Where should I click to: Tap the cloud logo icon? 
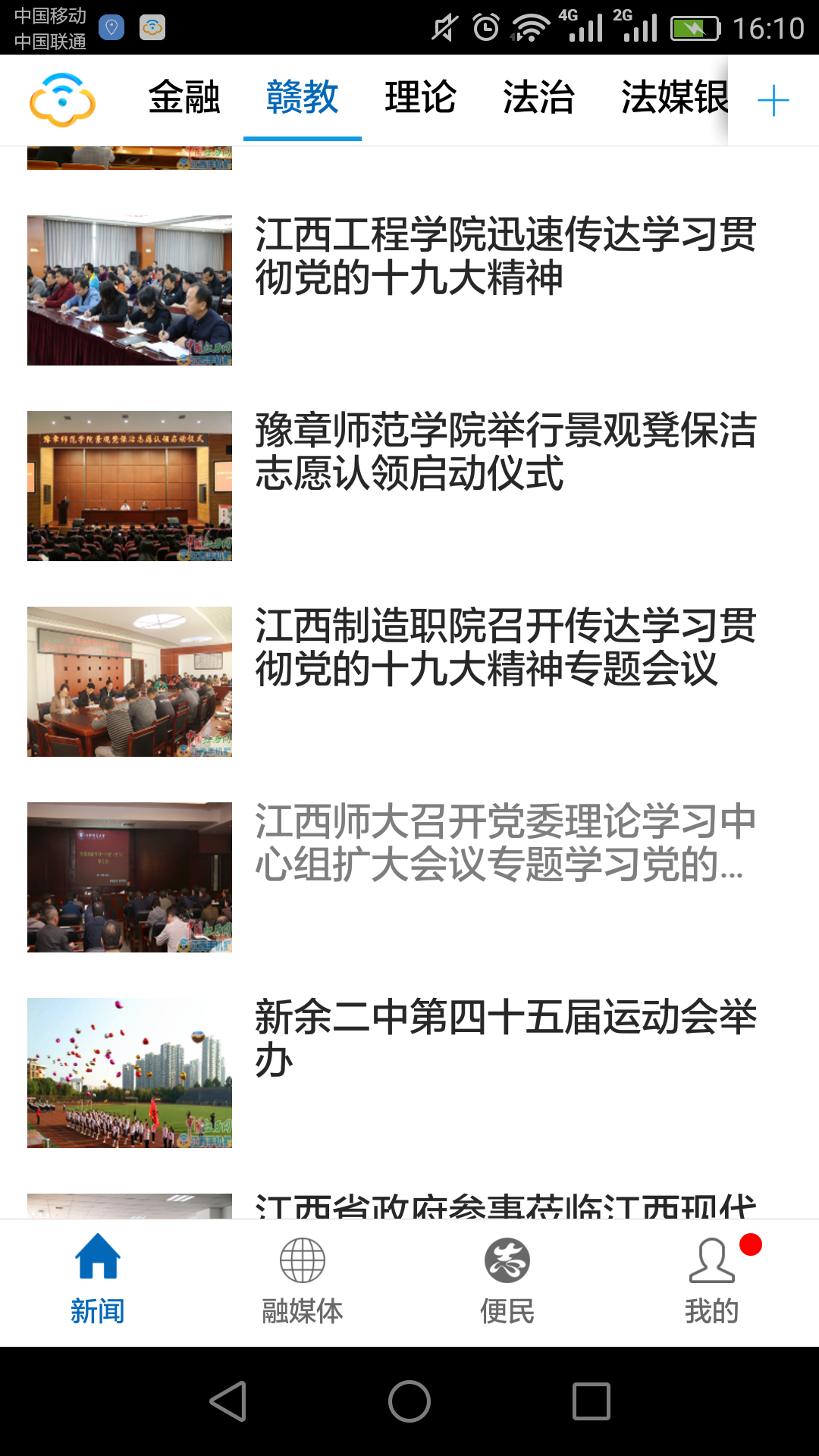tap(62, 99)
